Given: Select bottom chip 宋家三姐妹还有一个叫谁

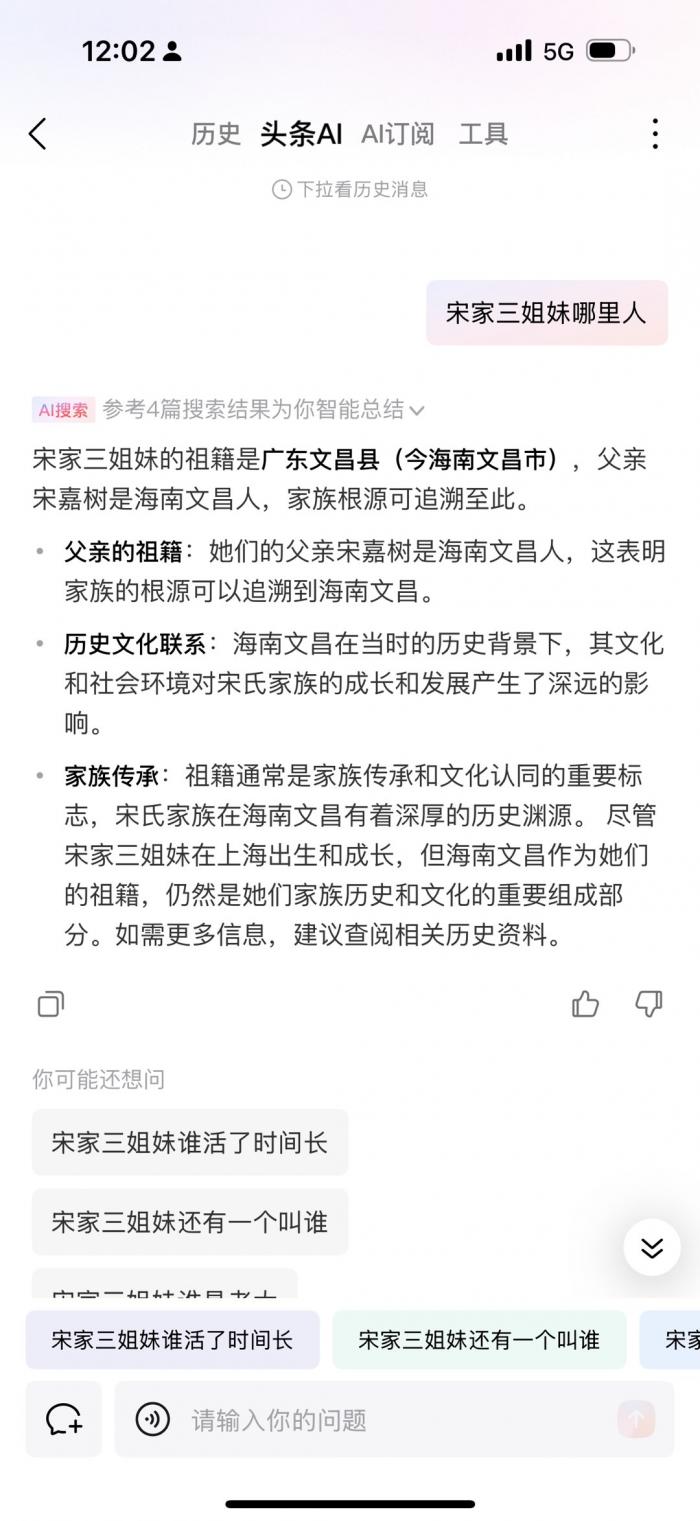Looking at the screenshot, I should (x=479, y=1340).
